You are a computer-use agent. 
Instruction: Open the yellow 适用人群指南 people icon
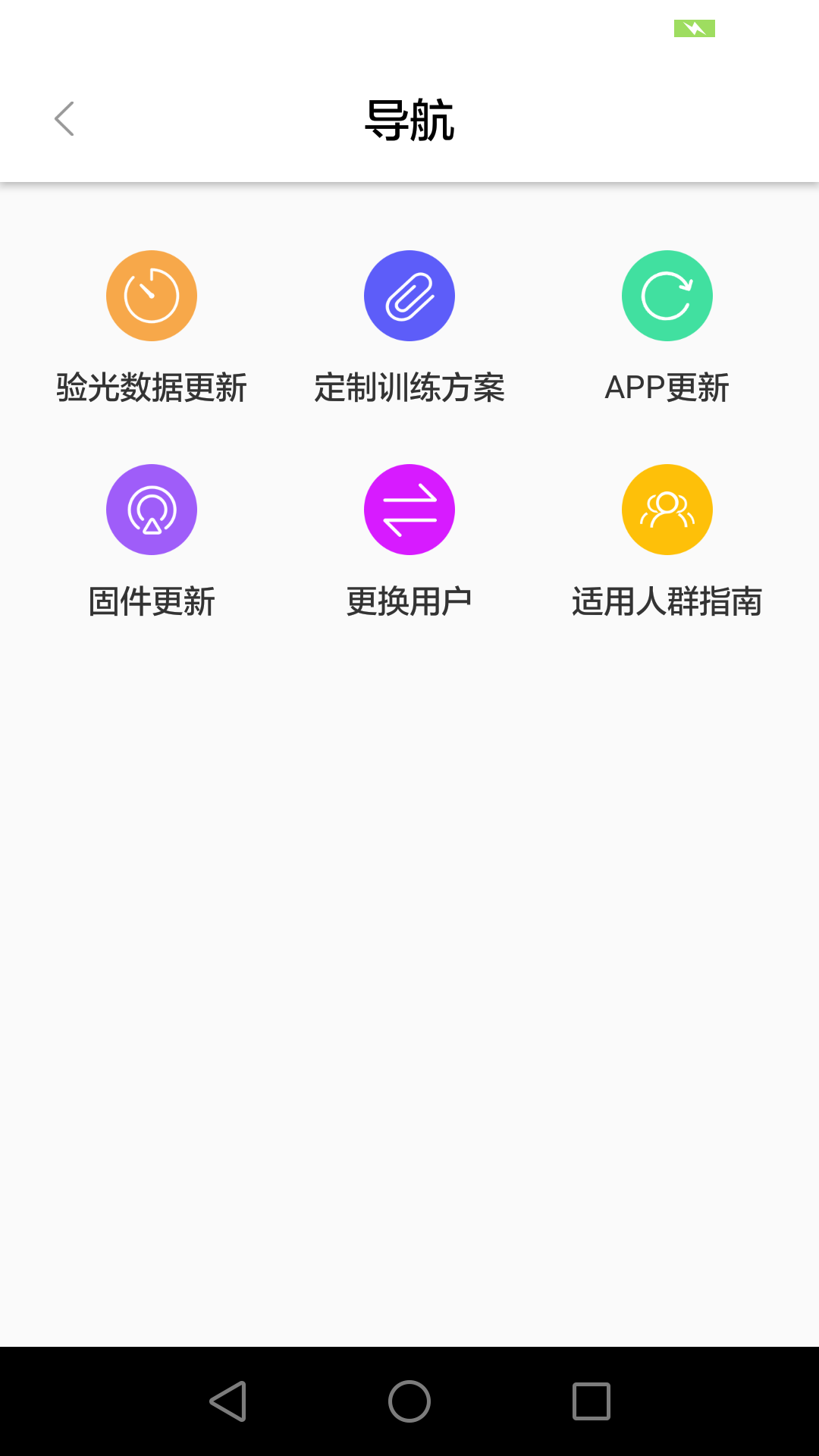click(667, 509)
